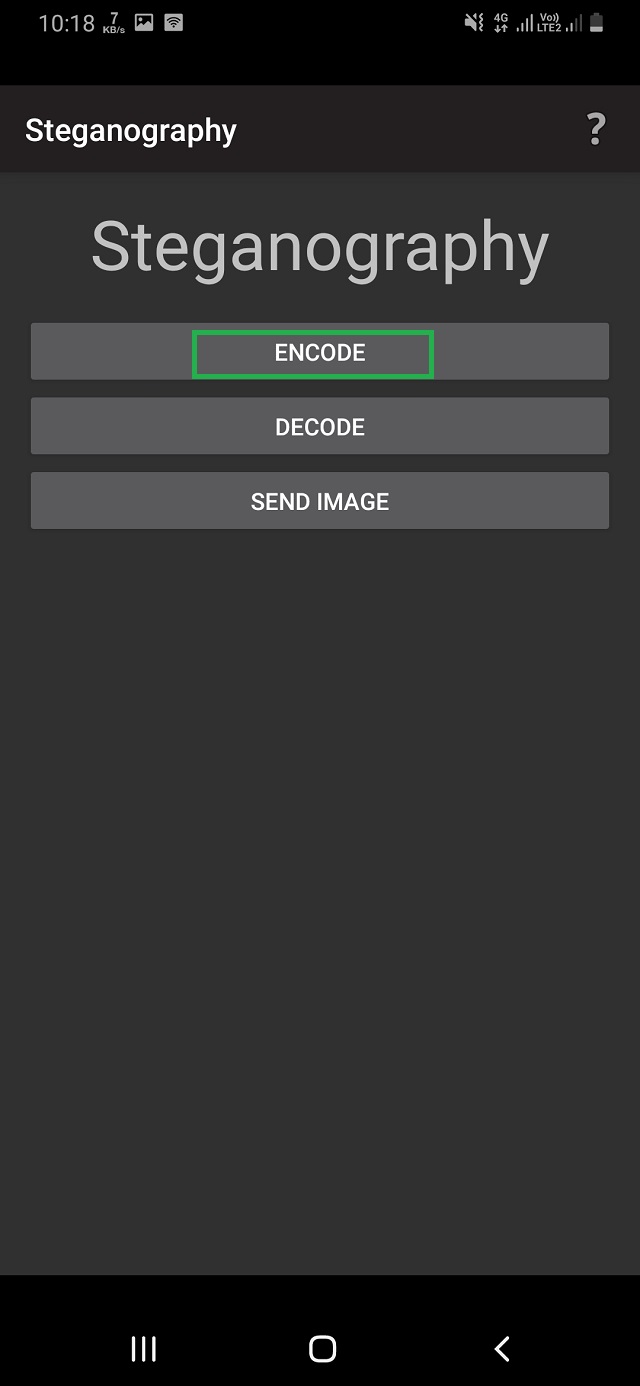Open the SEND IMAGE option
The height and width of the screenshot is (1386, 640).
pyautogui.click(x=320, y=502)
